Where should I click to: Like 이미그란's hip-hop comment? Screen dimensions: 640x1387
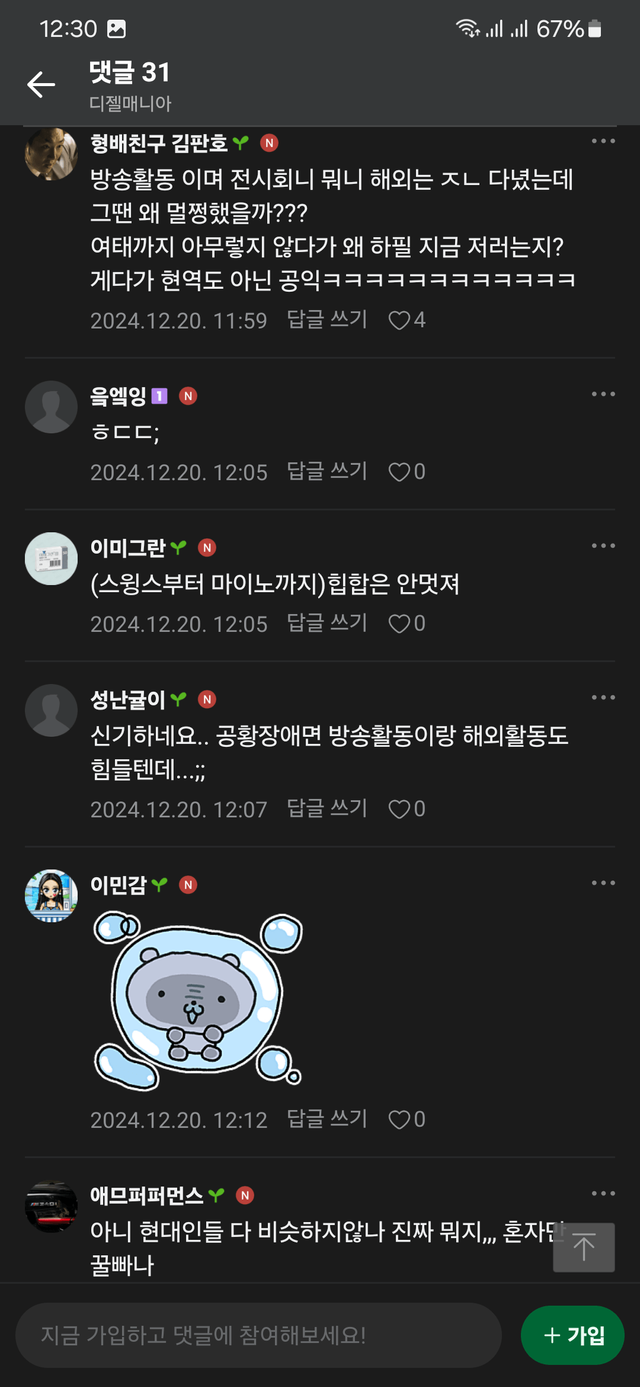407,624
